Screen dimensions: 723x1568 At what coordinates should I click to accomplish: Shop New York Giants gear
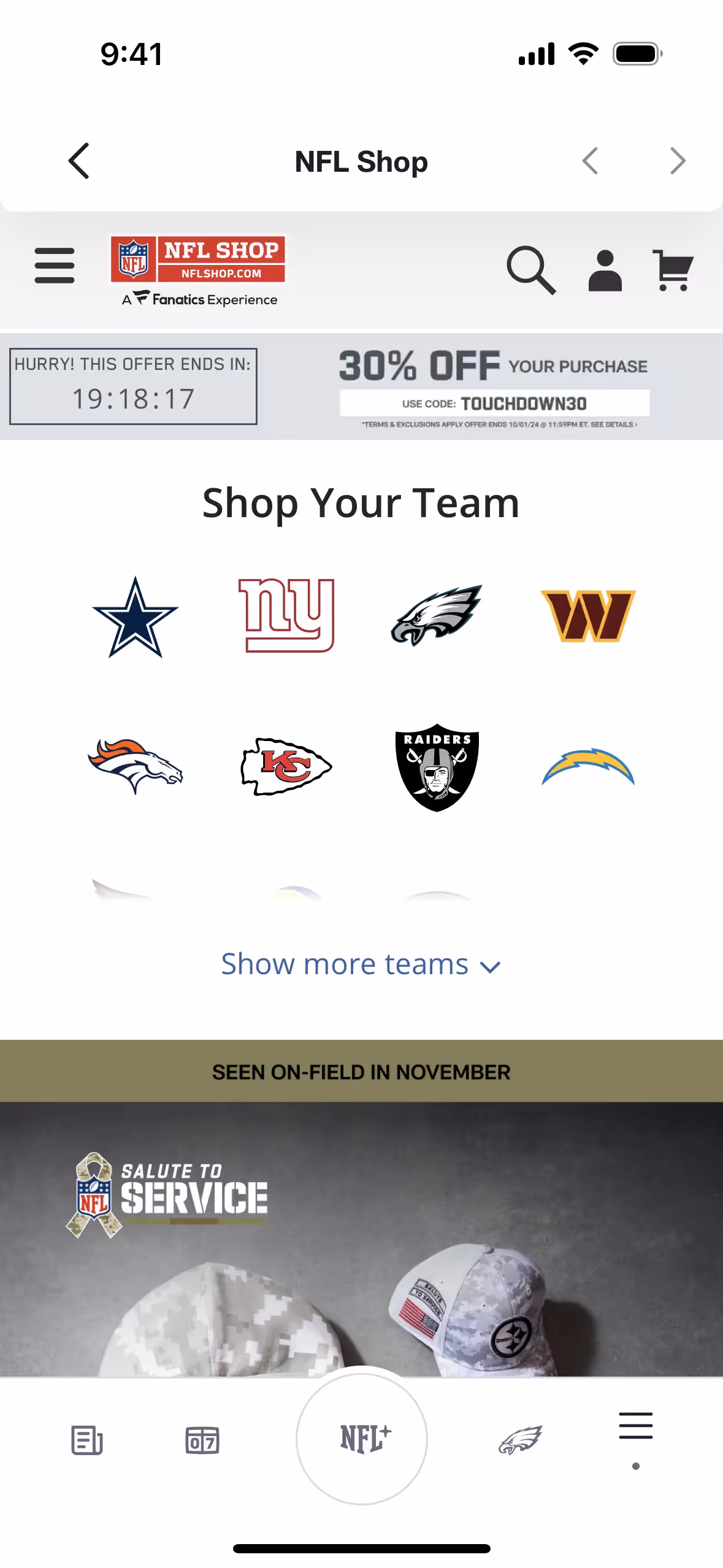pyautogui.click(x=286, y=615)
